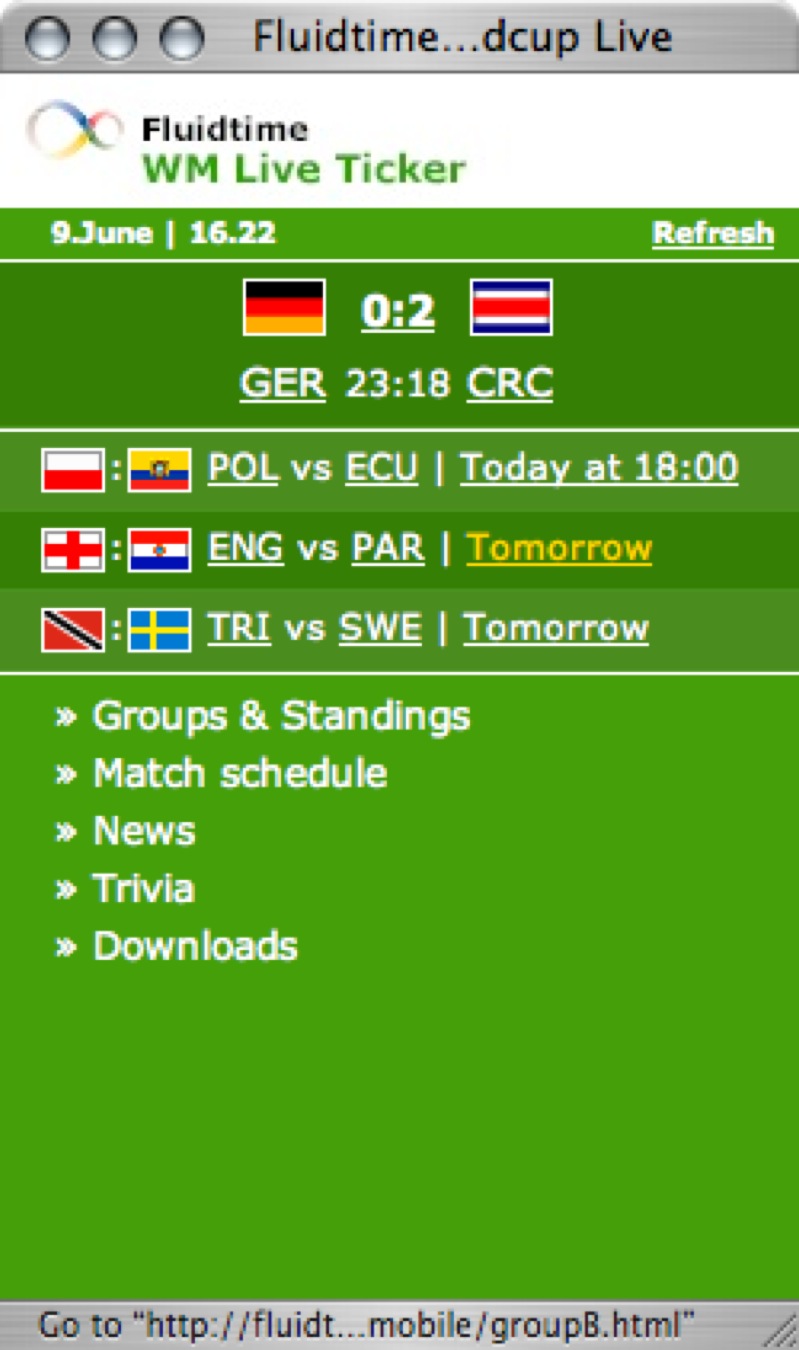Open the POL team link
Screen dimensions: 799x1350
pyautogui.click(x=242, y=467)
